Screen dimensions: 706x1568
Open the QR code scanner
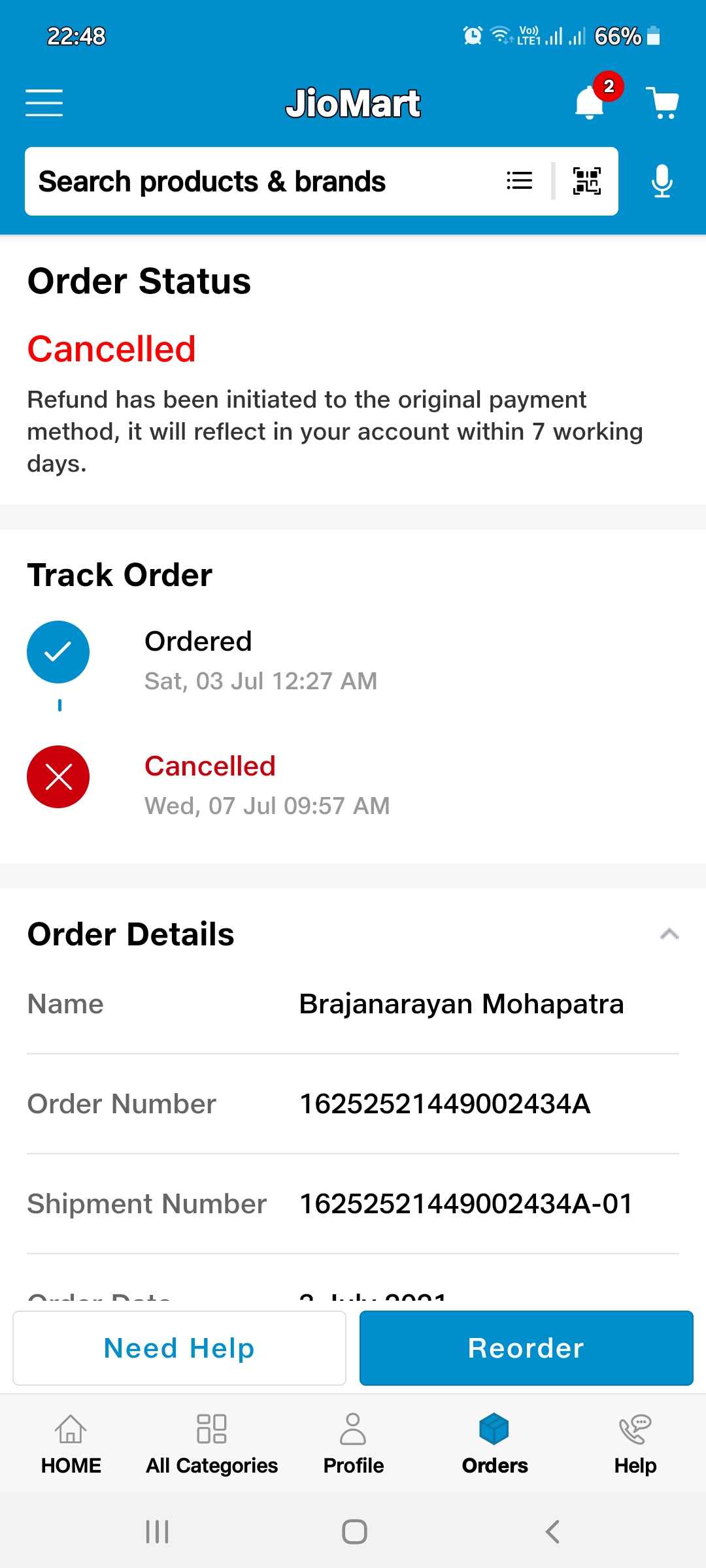click(586, 181)
